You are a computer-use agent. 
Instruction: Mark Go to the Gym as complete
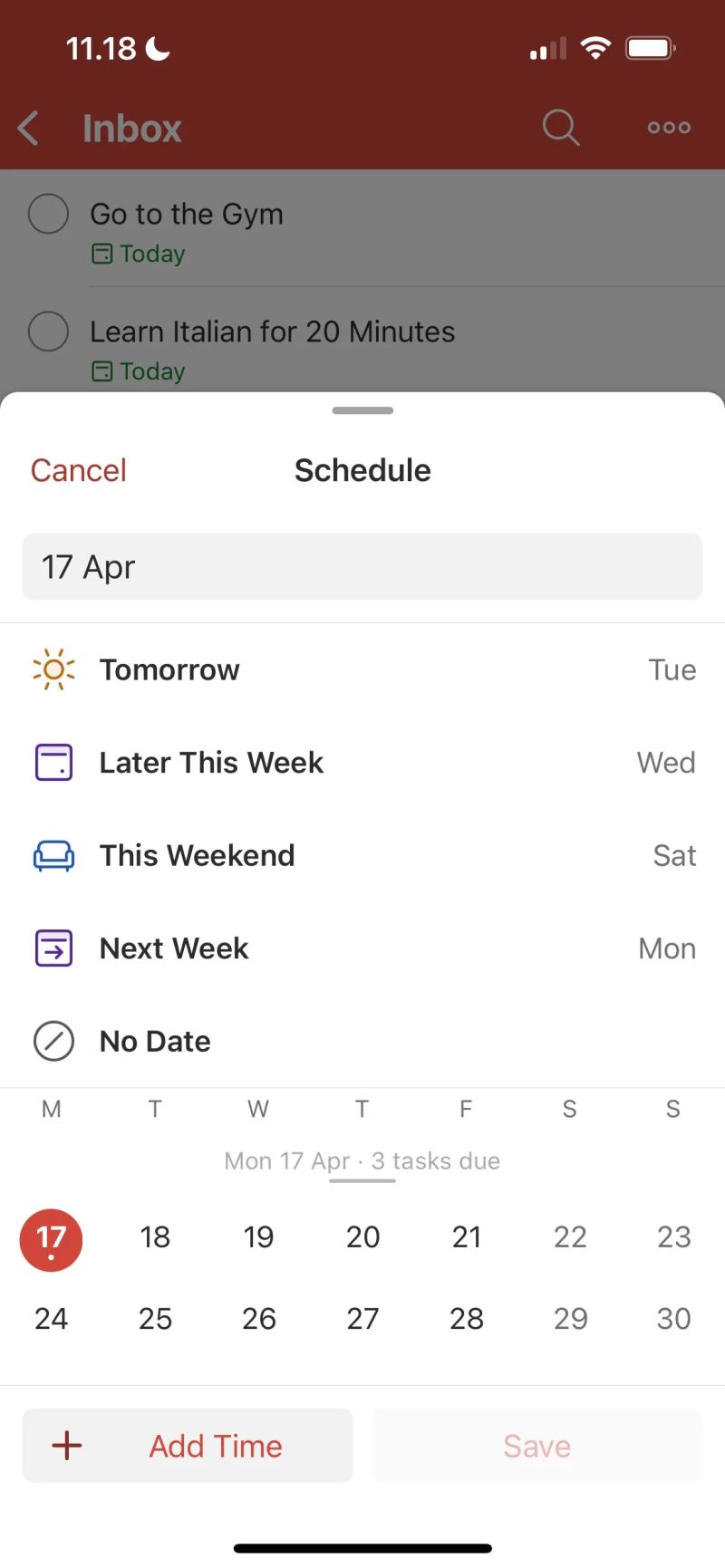(x=48, y=214)
